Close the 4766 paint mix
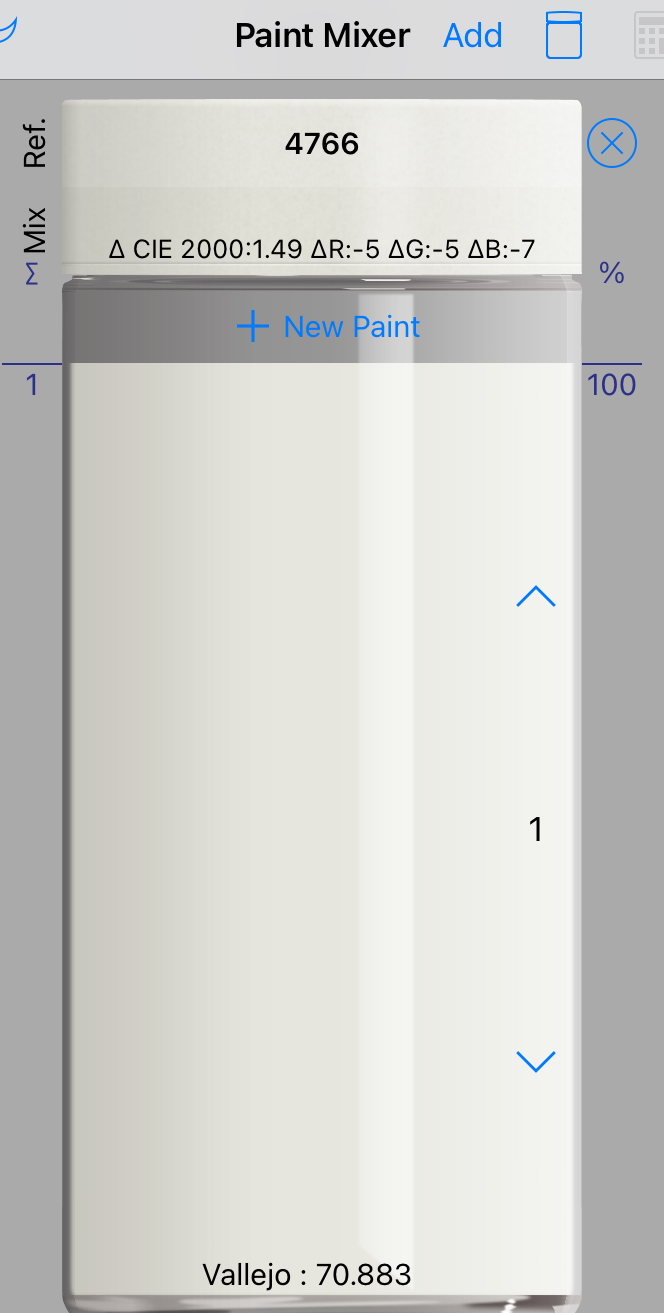Image resolution: width=664 pixels, height=1313 pixels. pos(612,143)
